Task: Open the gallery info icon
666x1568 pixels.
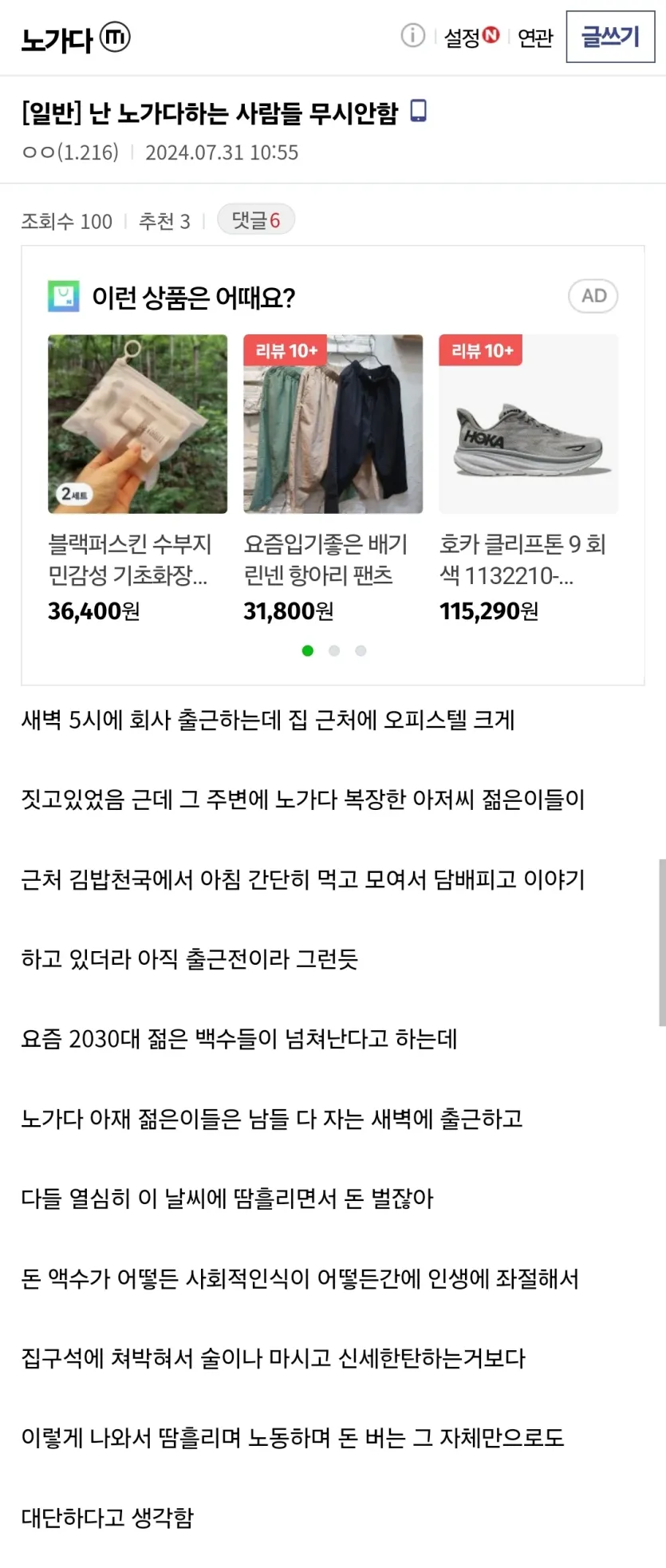Action: [x=412, y=36]
